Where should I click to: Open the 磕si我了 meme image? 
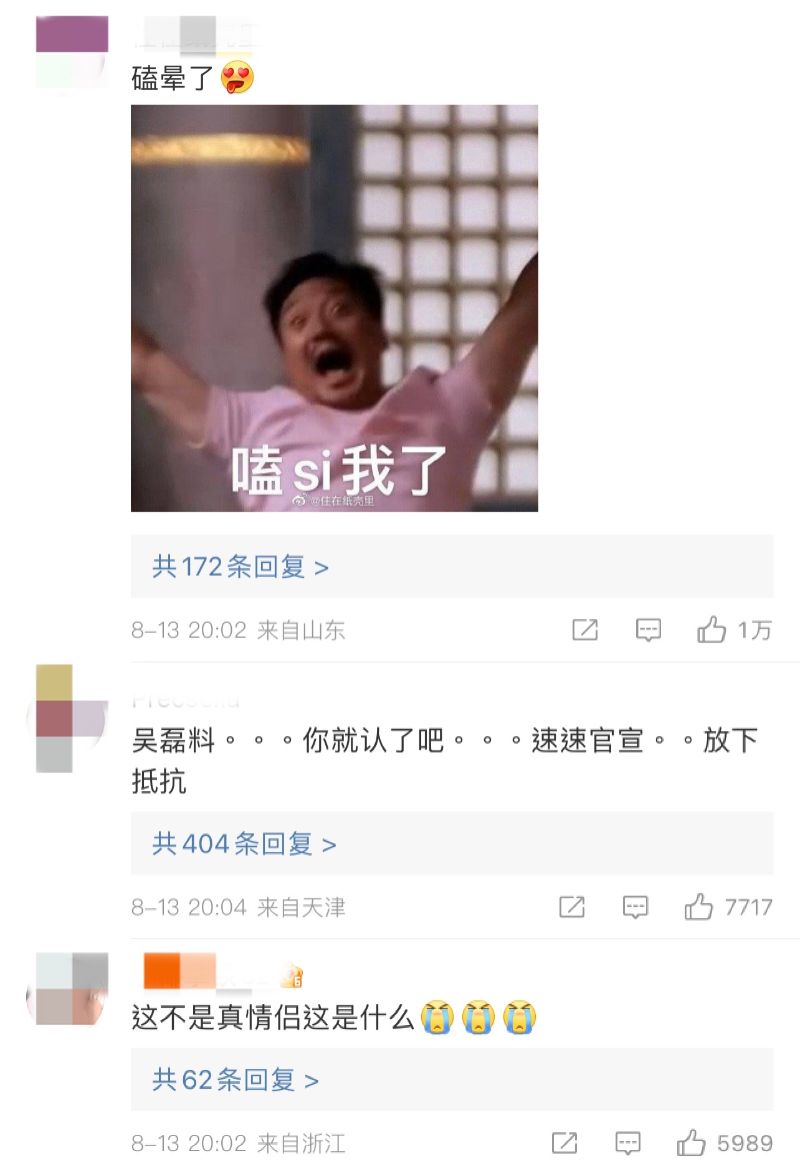coord(334,308)
